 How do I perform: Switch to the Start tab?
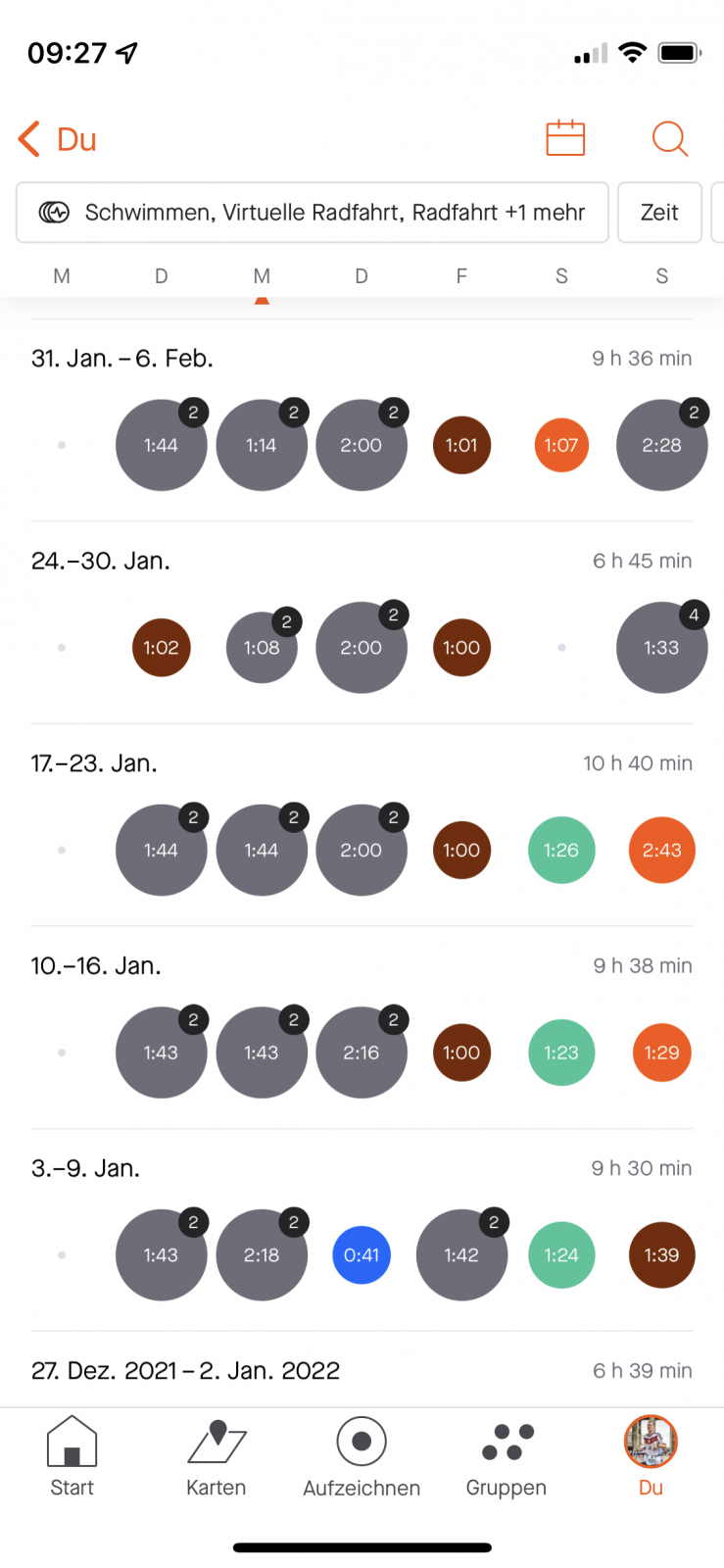pos(72,1456)
